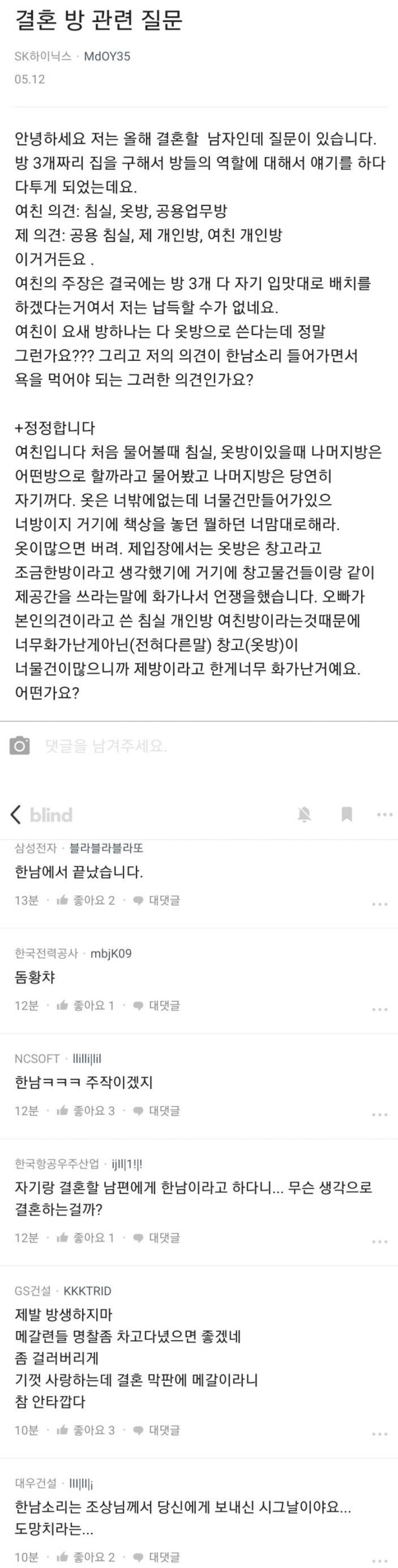Like the 대우건설 comment

tap(85, 1557)
